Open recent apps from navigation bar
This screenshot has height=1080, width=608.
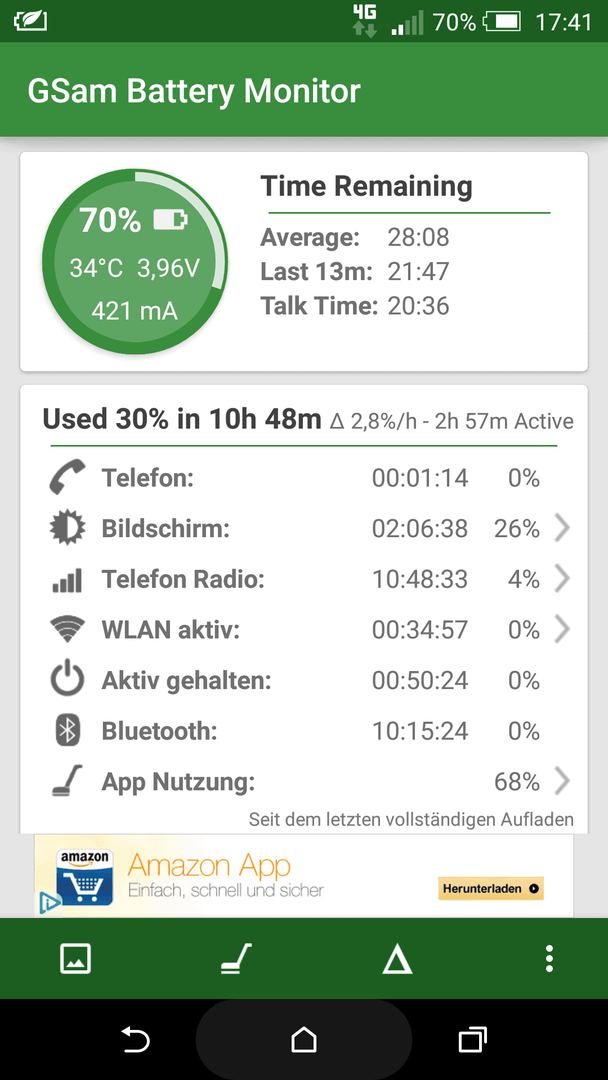(472, 1039)
